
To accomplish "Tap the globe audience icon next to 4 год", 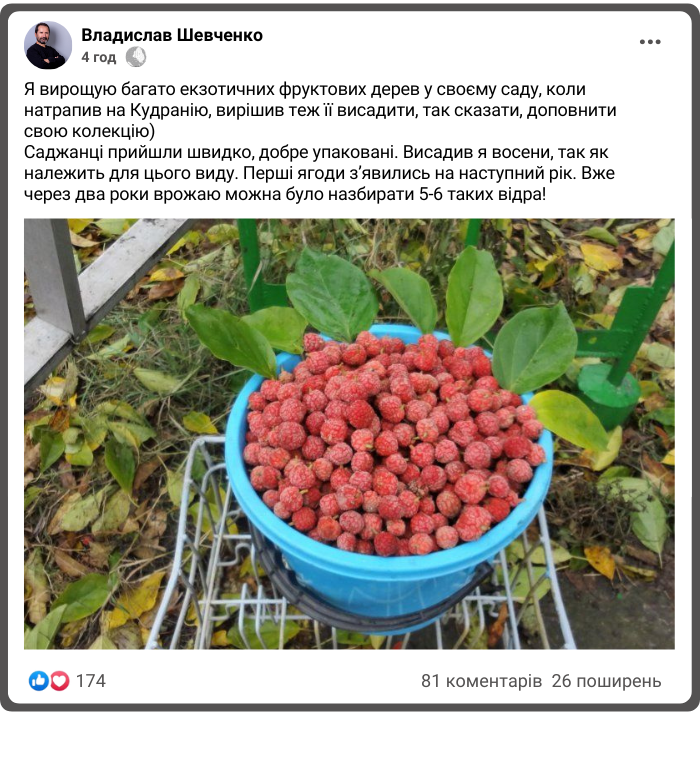I will [x=136, y=57].
